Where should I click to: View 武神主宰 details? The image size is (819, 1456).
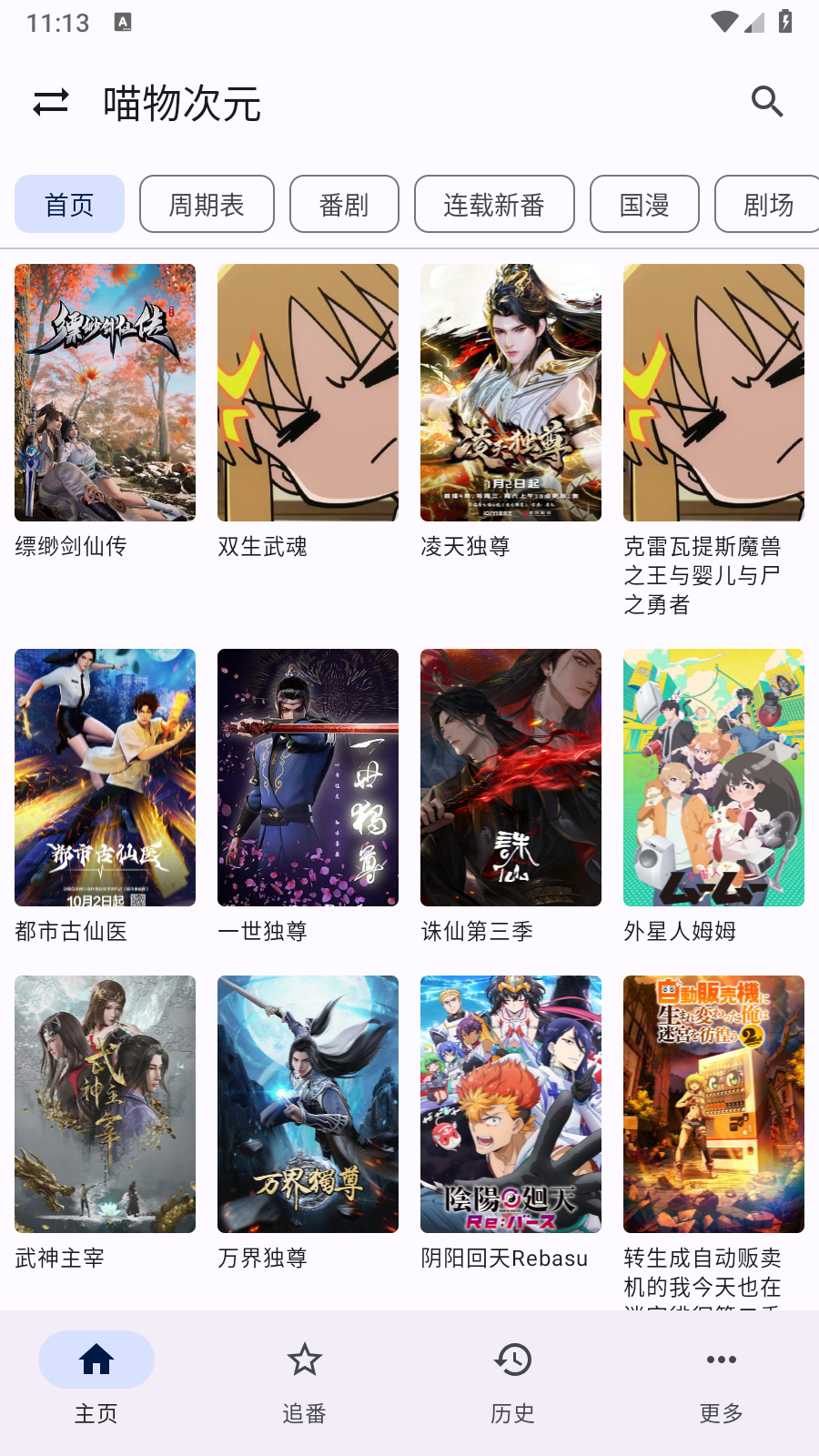[x=105, y=1104]
